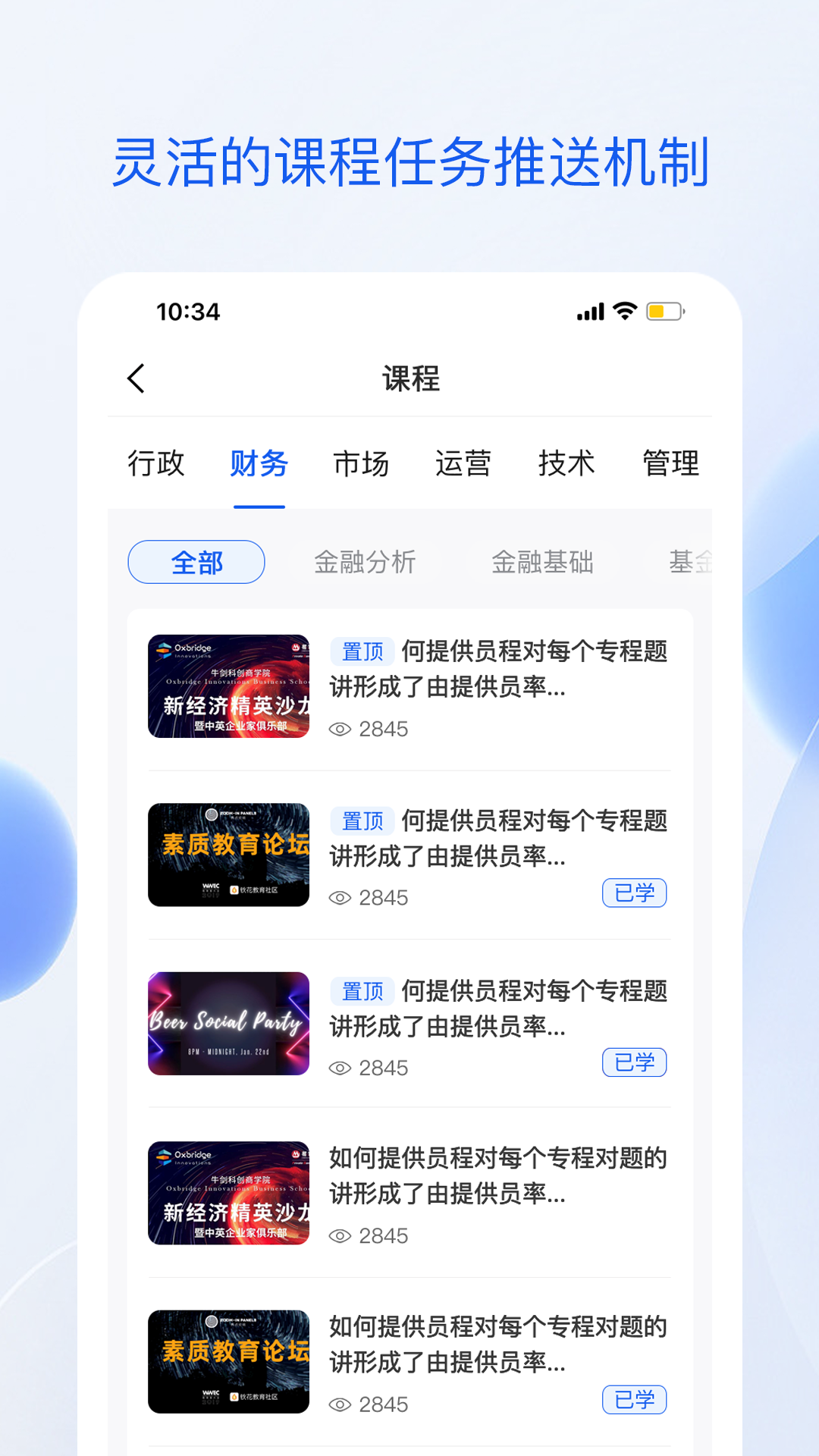The width and height of the screenshot is (819, 1456).
Task: Click the back arrow to leave 课程 page
Action: click(136, 378)
